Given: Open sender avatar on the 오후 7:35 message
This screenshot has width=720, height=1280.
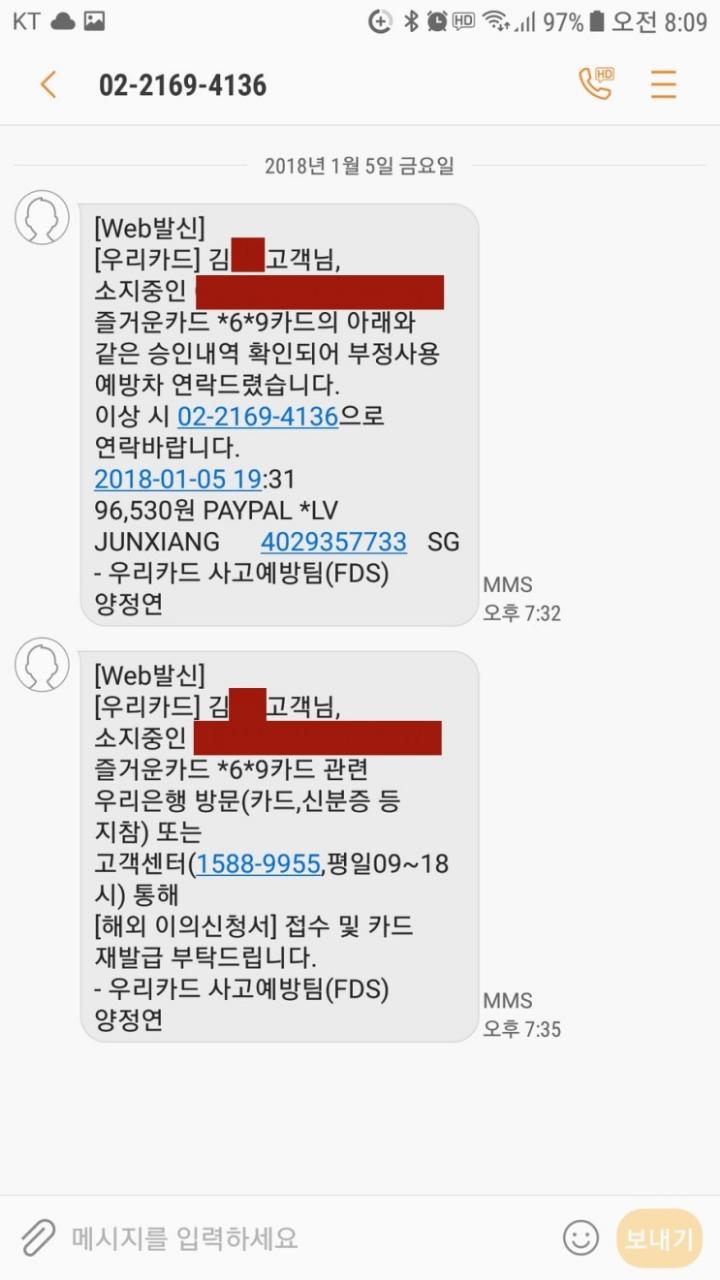Looking at the screenshot, I should point(42,665).
